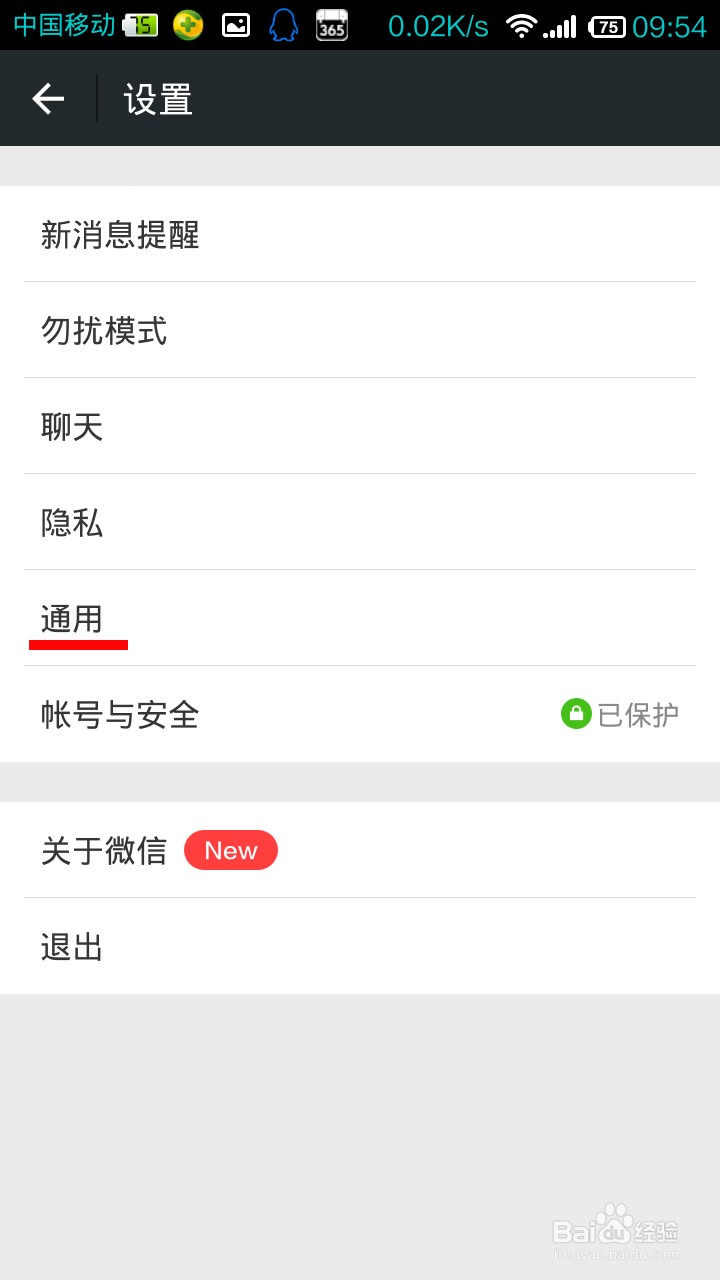
Task: Tap the 已保护 protected status label
Action: click(x=636, y=713)
